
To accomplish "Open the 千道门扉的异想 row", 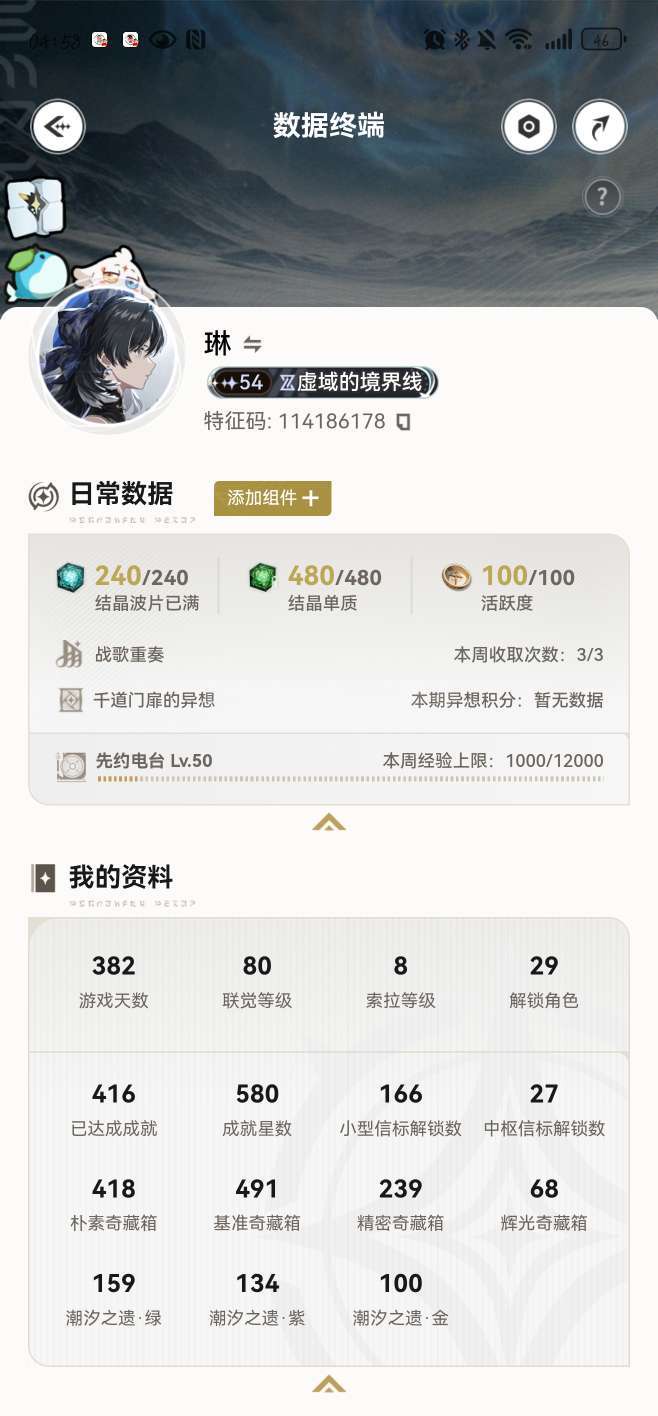I will click(x=329, y=700).
